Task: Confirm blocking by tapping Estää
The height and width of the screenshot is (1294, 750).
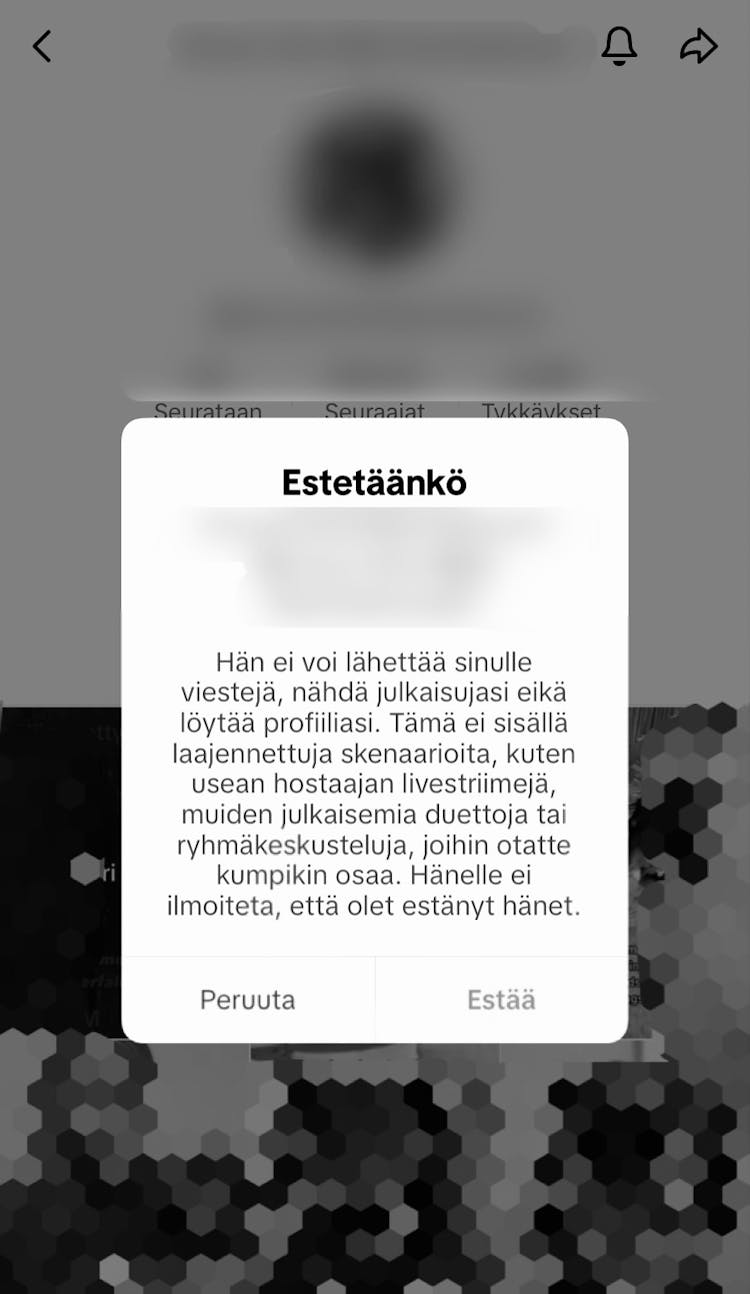Action: (x=501, y=999)
